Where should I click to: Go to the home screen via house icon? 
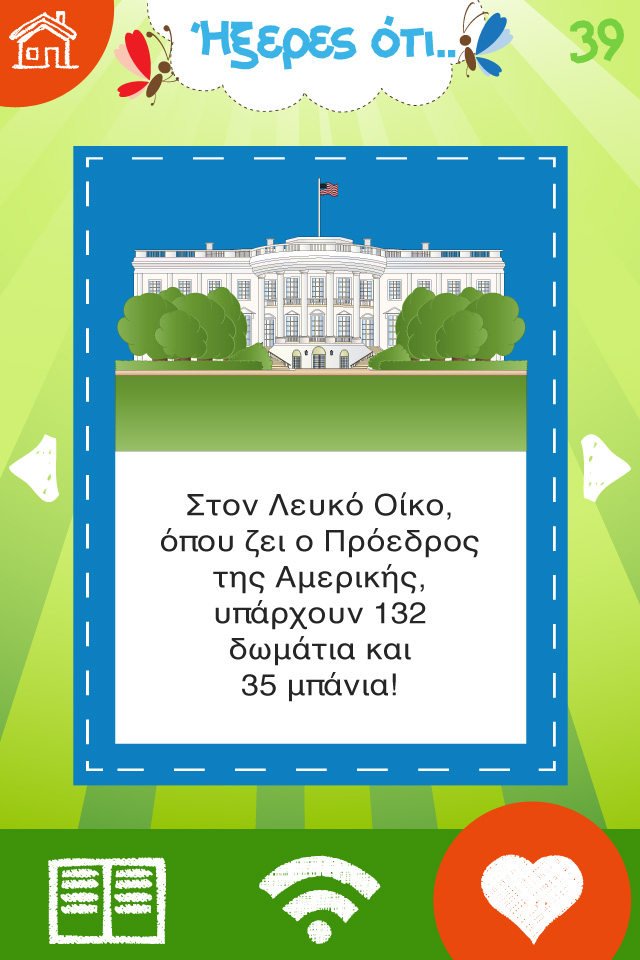pos(42,40)
